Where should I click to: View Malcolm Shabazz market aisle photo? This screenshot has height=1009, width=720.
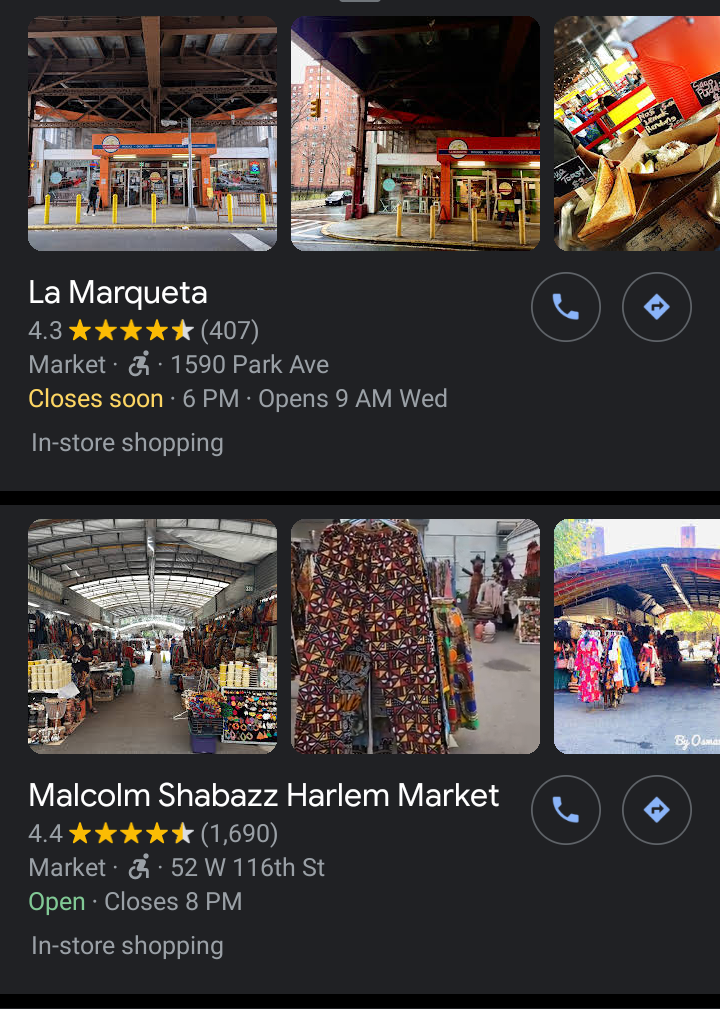(152, 636)
